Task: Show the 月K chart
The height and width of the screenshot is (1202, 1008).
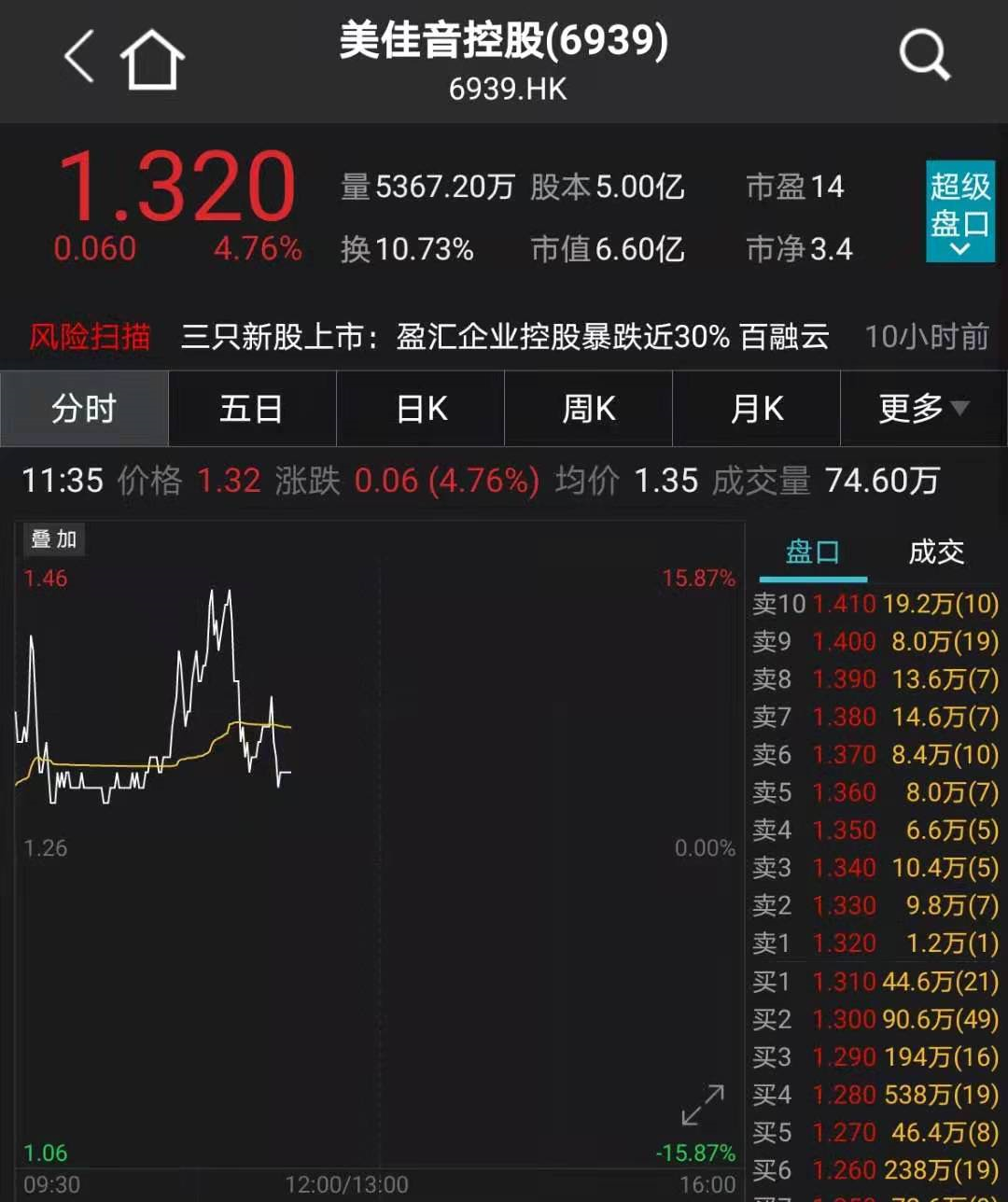Action: (757, 409)
